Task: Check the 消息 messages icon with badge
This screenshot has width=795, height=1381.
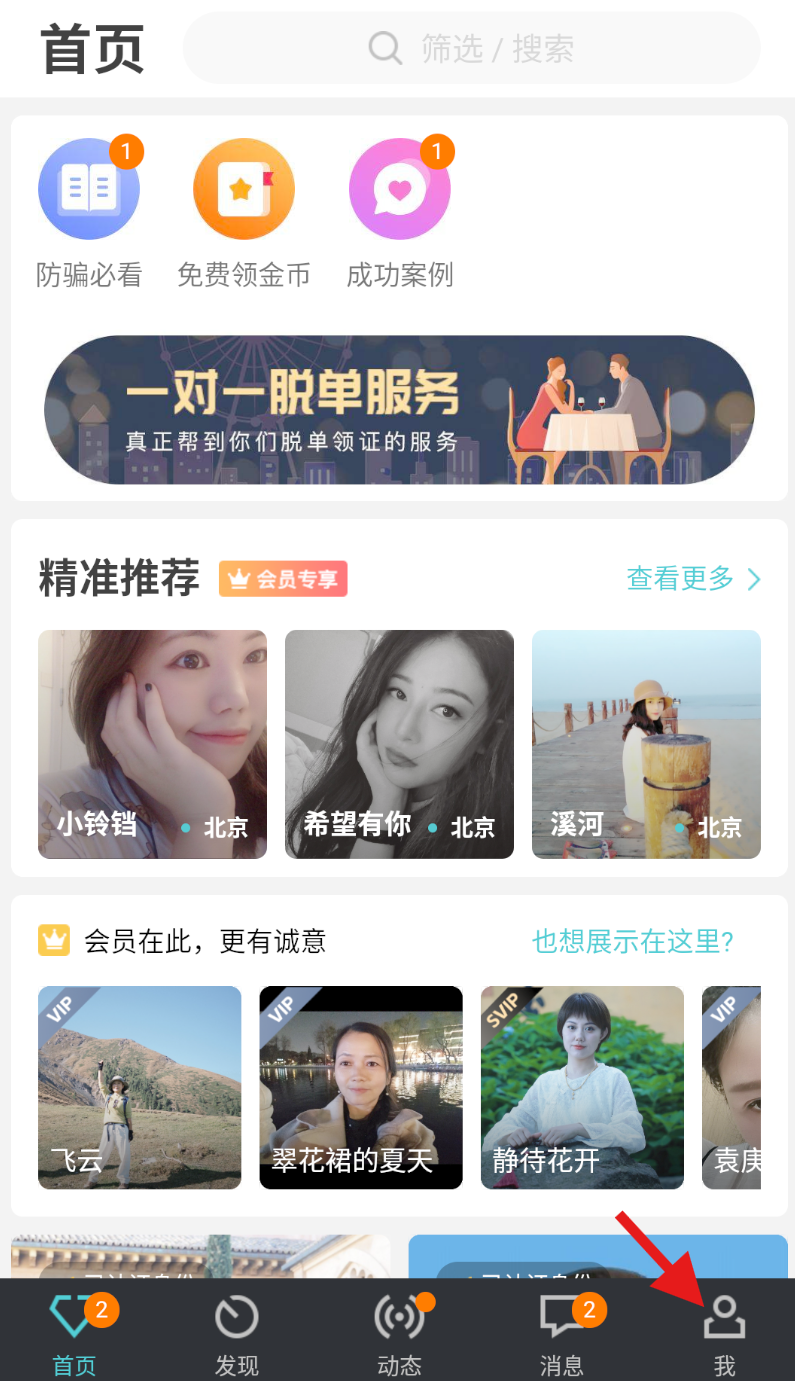Action: point(561,1320)
